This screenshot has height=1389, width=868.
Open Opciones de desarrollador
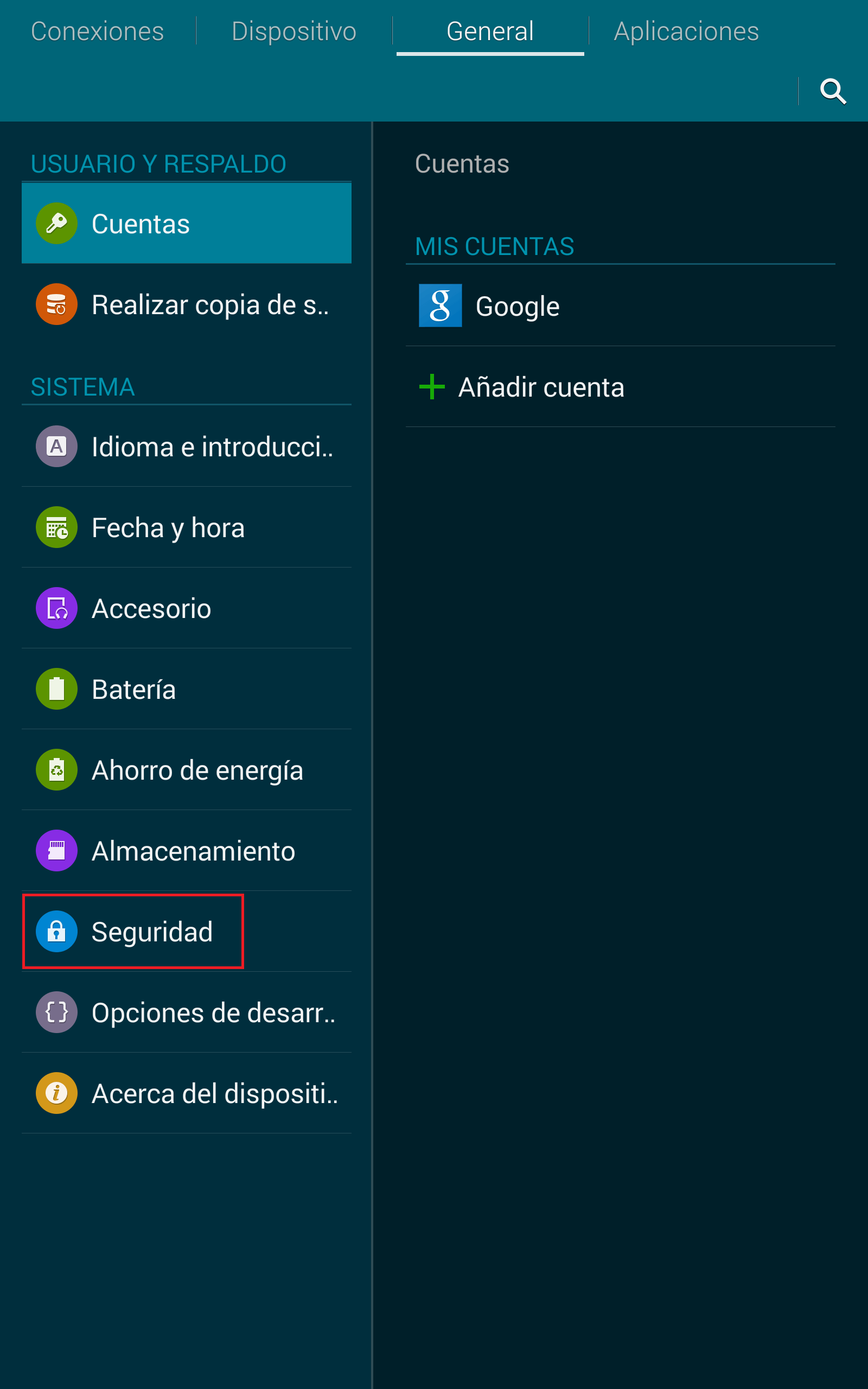[x=187, y=1012]
